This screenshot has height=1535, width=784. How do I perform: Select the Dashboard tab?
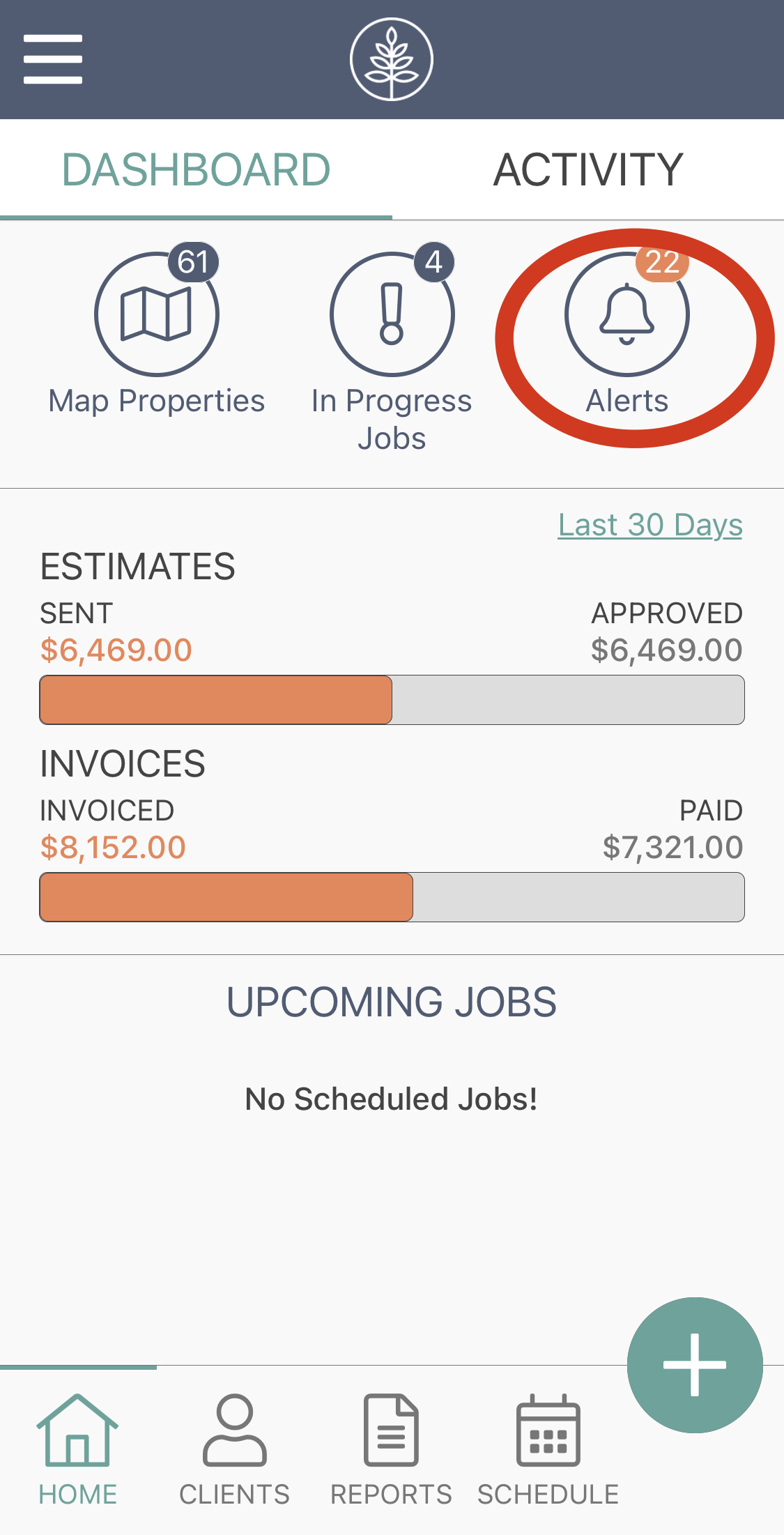(x=196, y=169)
